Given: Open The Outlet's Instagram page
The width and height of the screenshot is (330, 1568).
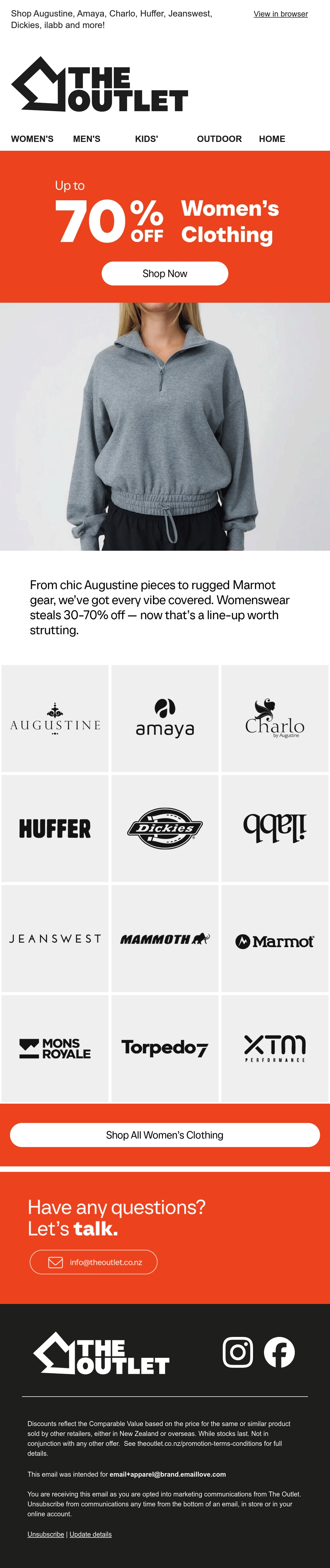Looking at the screenshot, I should point(238,1352).
